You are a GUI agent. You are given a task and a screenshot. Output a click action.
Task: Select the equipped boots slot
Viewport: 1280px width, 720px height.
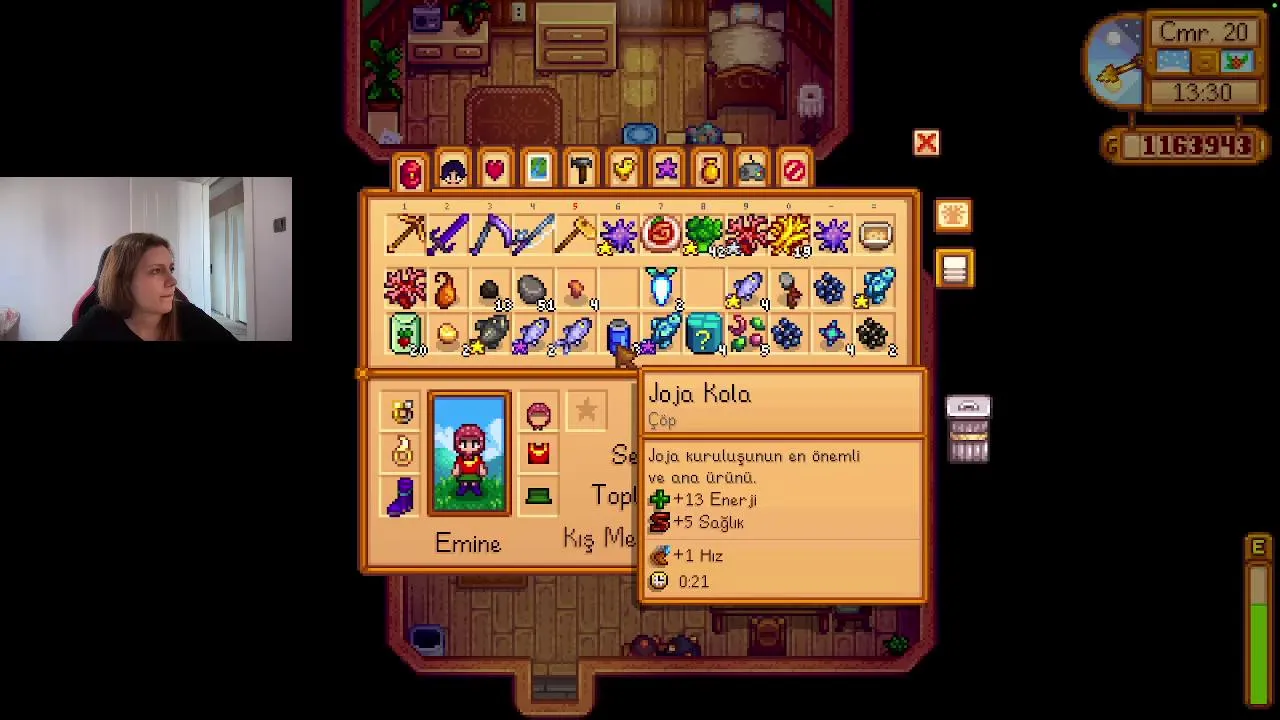[x=401, y=496]
